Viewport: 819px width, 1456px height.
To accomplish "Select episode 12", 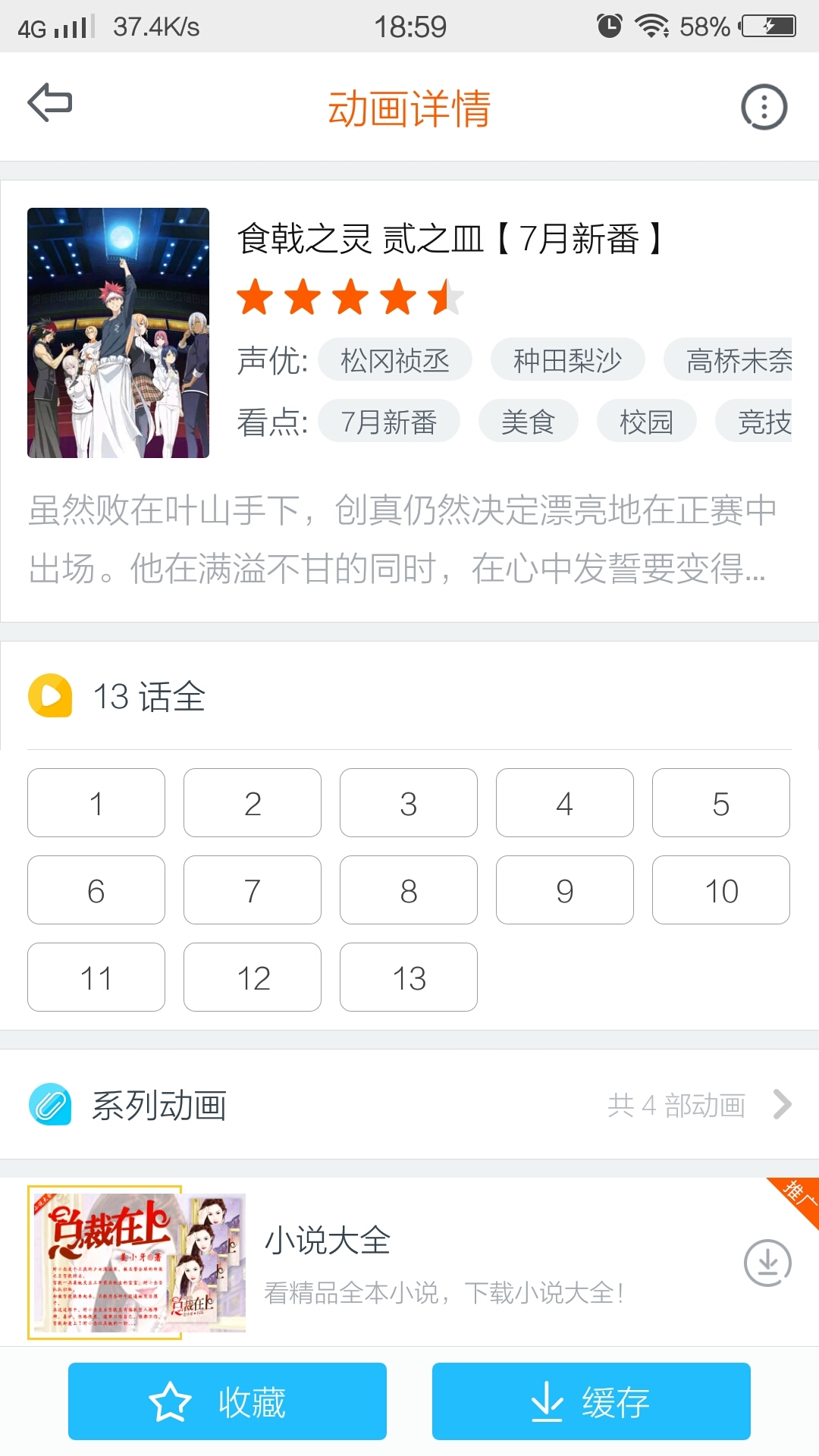I will 253,977.
